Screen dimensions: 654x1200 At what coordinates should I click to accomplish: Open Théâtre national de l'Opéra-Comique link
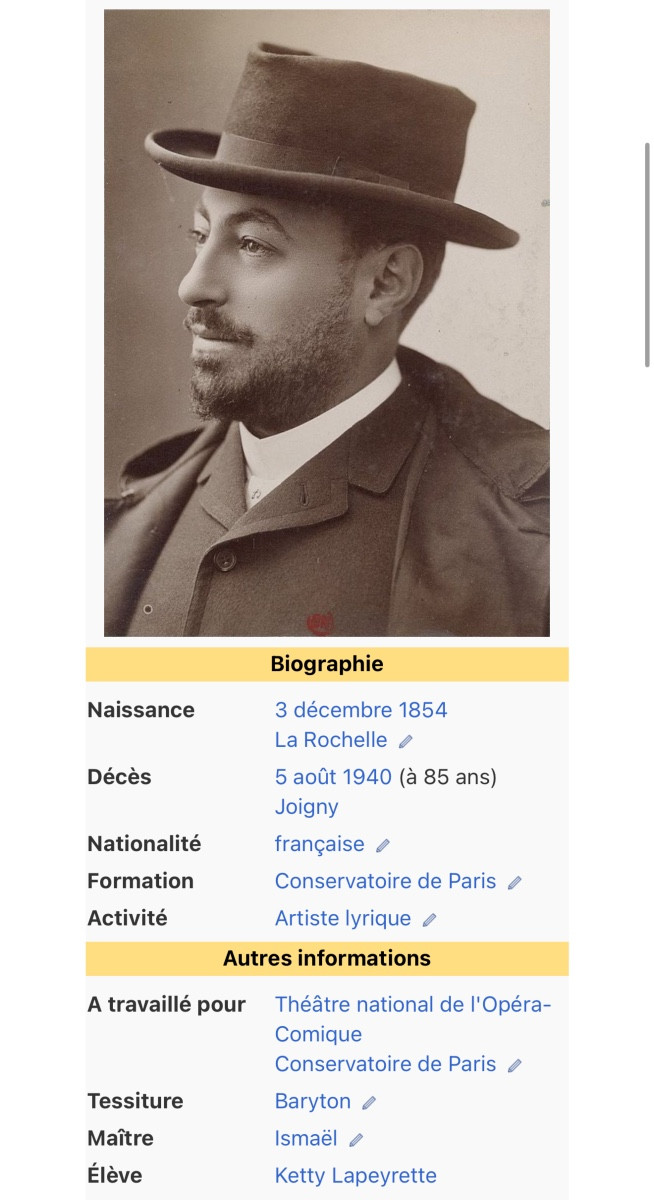click(x=413, y=1005)
